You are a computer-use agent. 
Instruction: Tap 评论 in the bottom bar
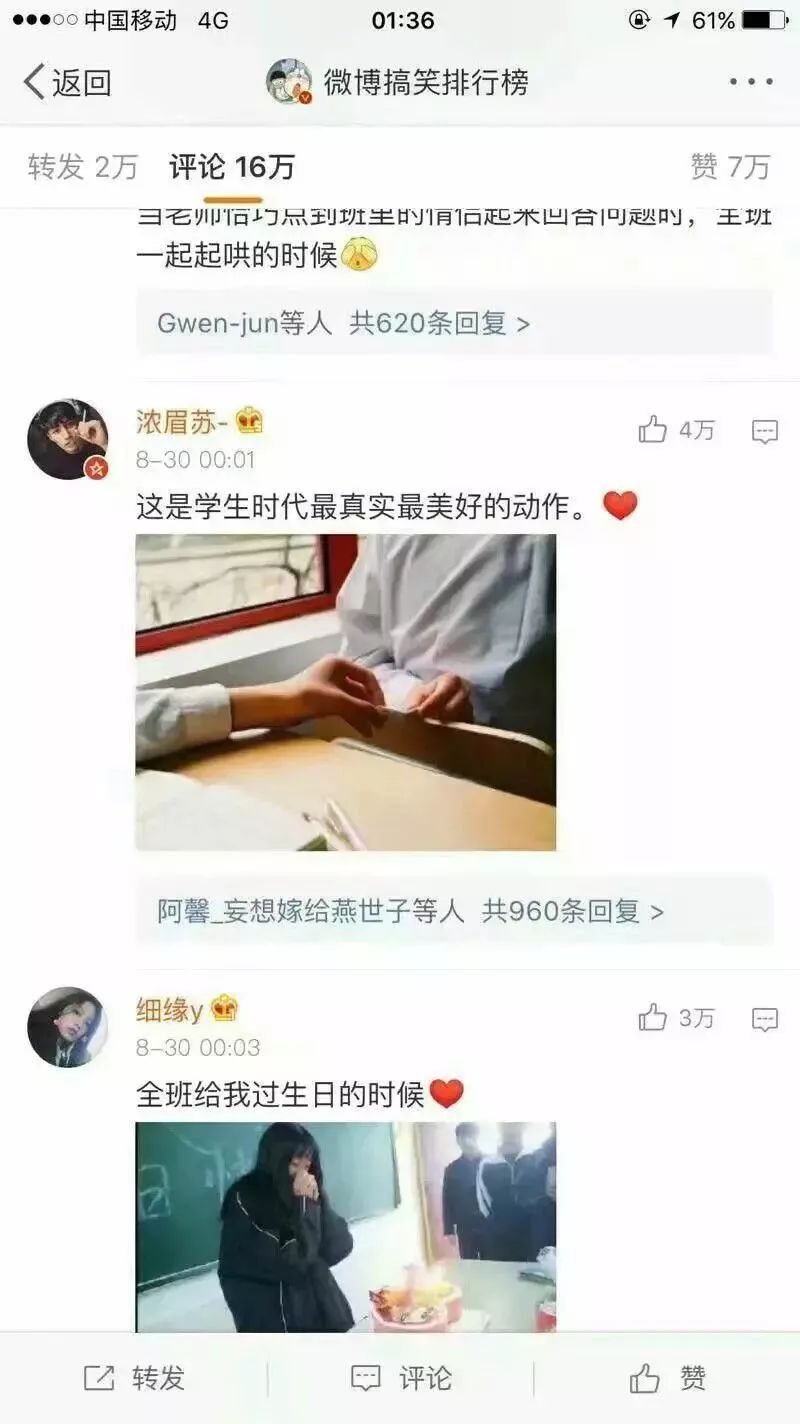[401, 1378]
